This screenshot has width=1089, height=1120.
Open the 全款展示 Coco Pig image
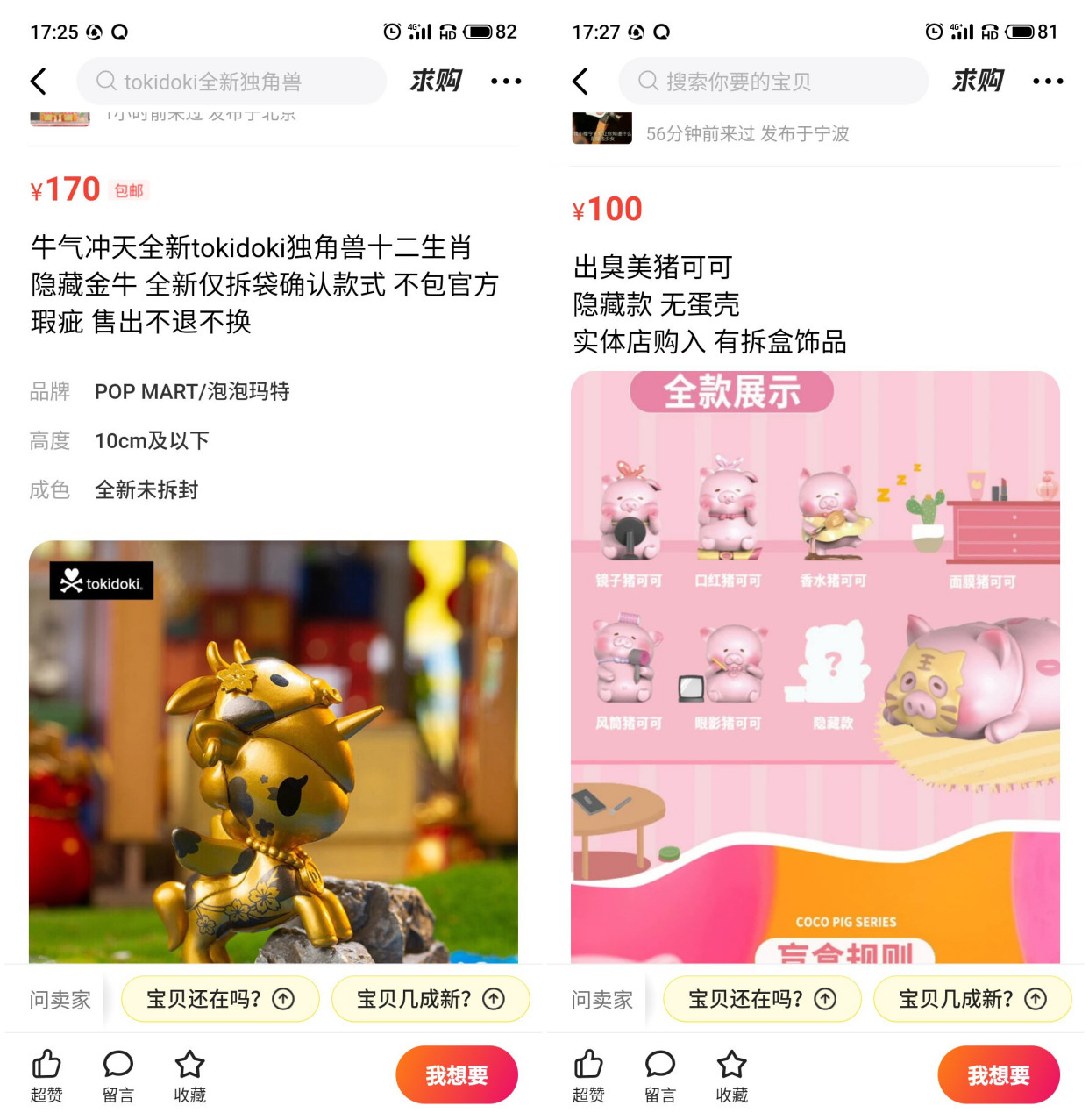(815, 667)
